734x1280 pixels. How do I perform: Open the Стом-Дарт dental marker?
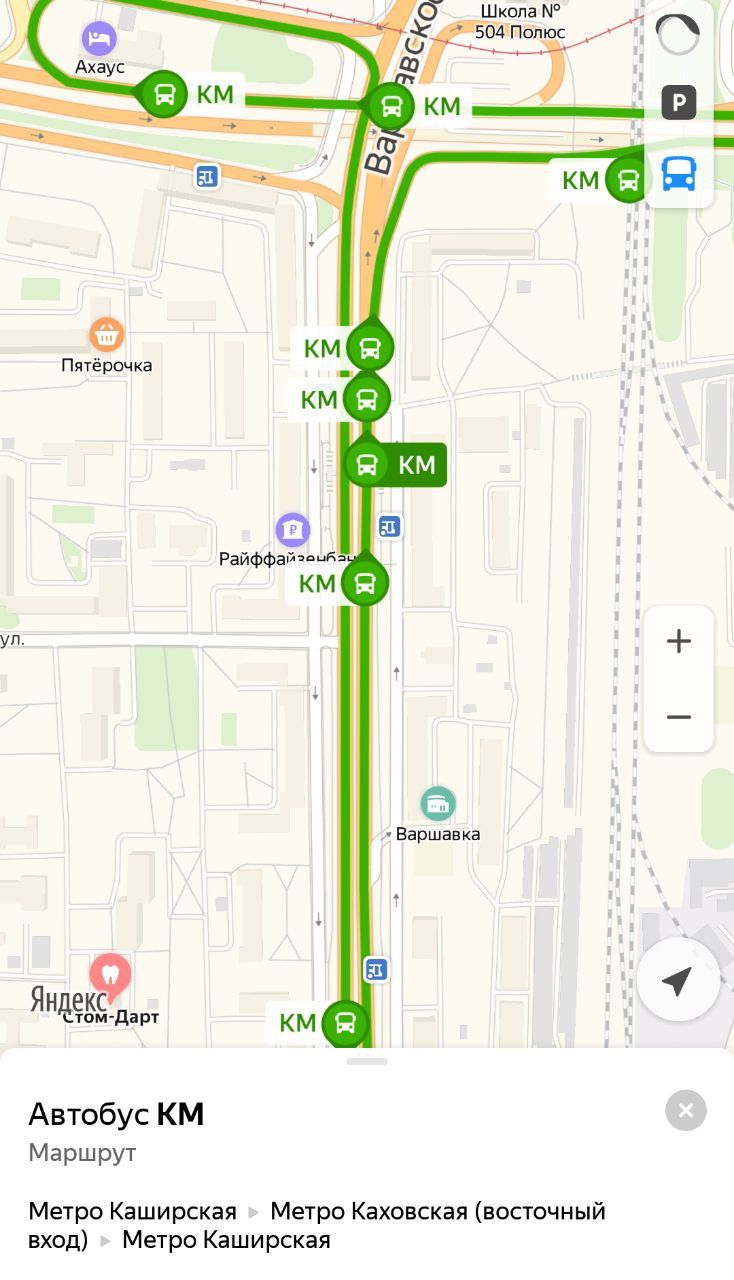110,974
